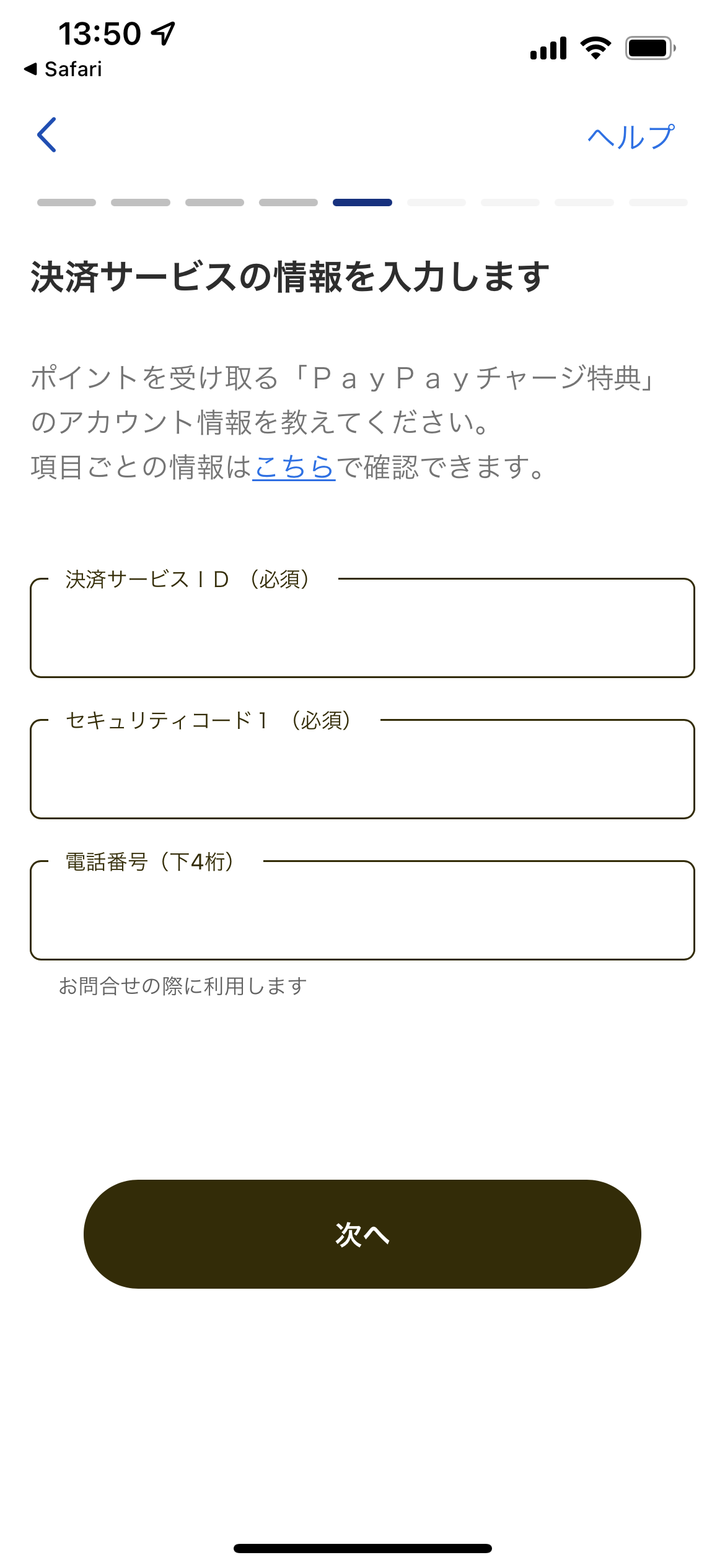725x1568 pixels.
Task: Tap the 電話番号（下4桁） field
Action: 362,910
